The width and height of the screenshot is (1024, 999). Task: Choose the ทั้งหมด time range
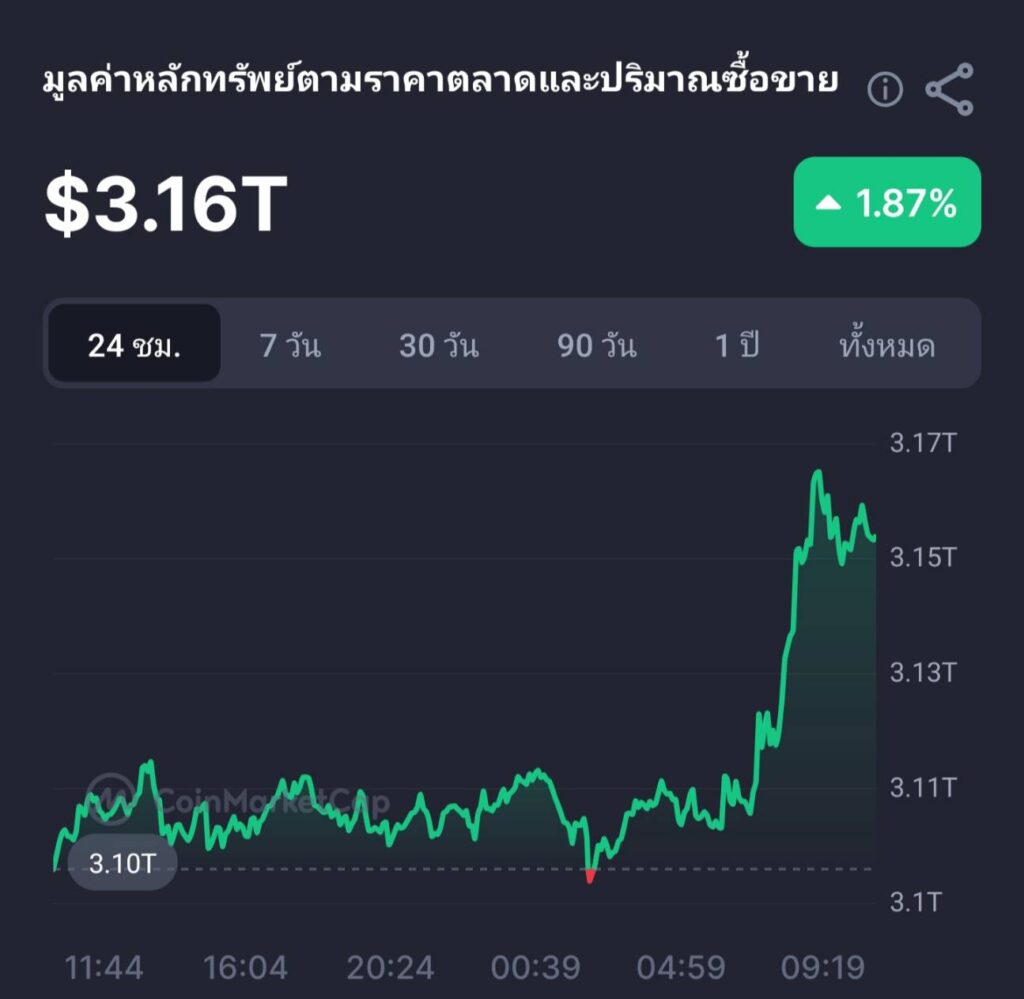tap(886, 345)
